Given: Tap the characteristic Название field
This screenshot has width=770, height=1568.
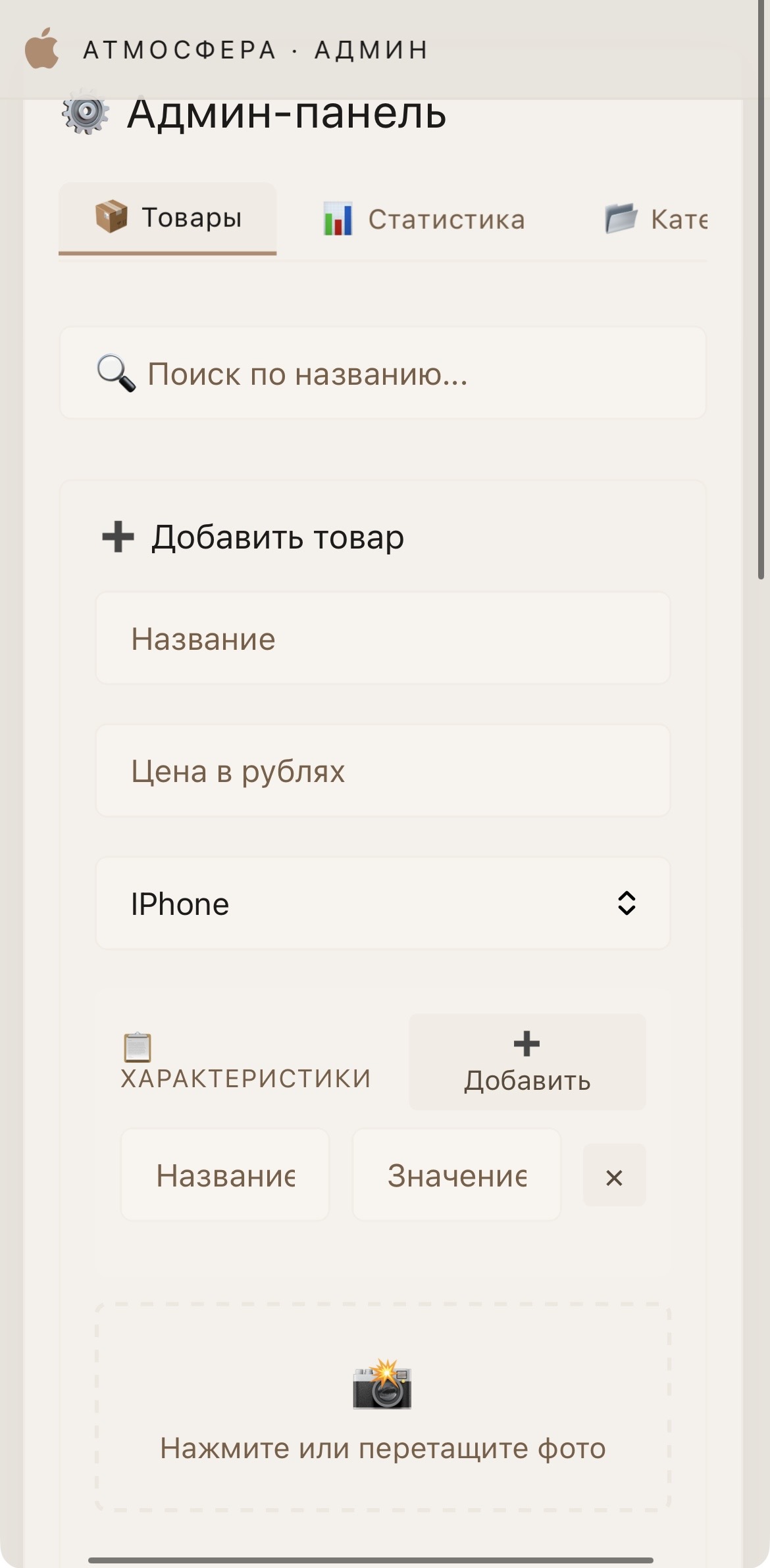Looking at the screenshot, I should coord(225,1175).
